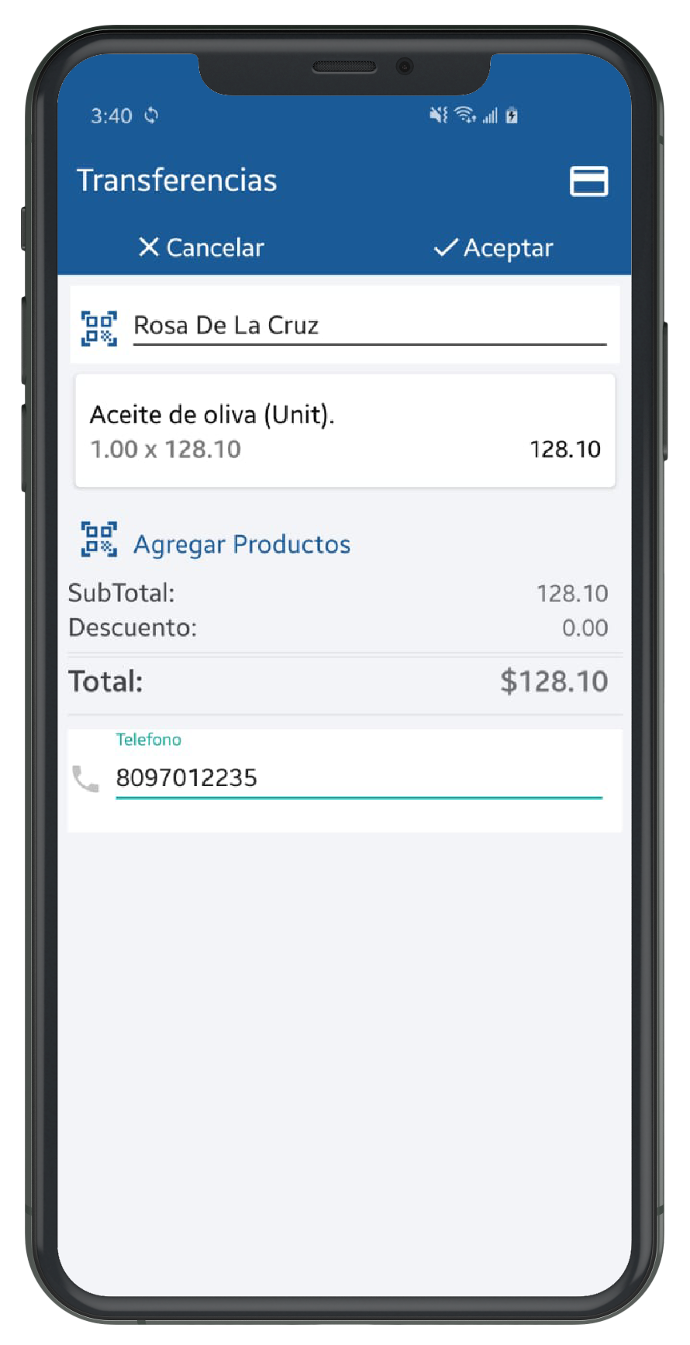The image size is (690, 1345).
Task: Scan QR code next to customer name
Action: tap(99, 328)
